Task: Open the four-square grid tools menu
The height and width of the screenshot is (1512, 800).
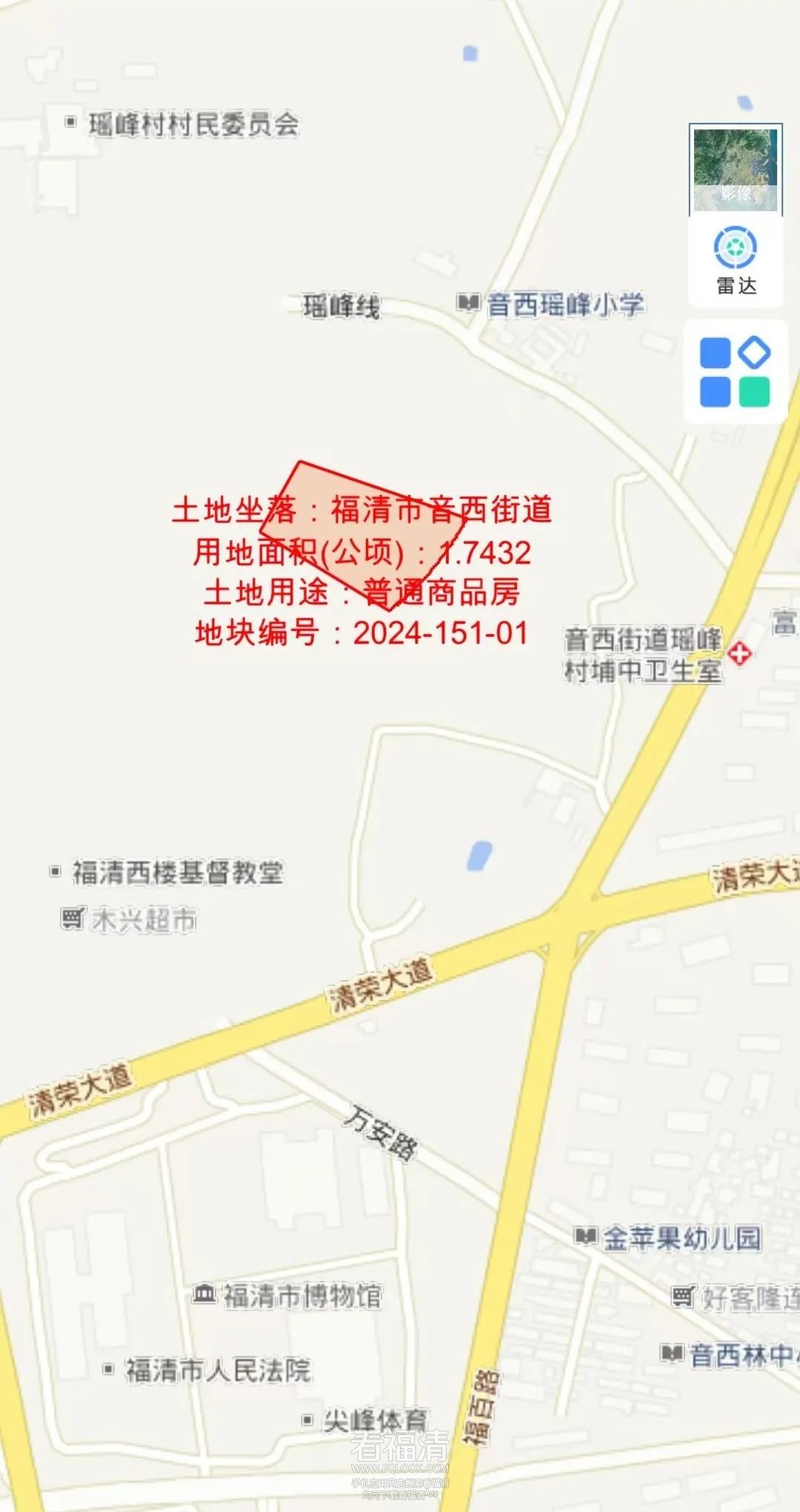Action: click(735, 372)
